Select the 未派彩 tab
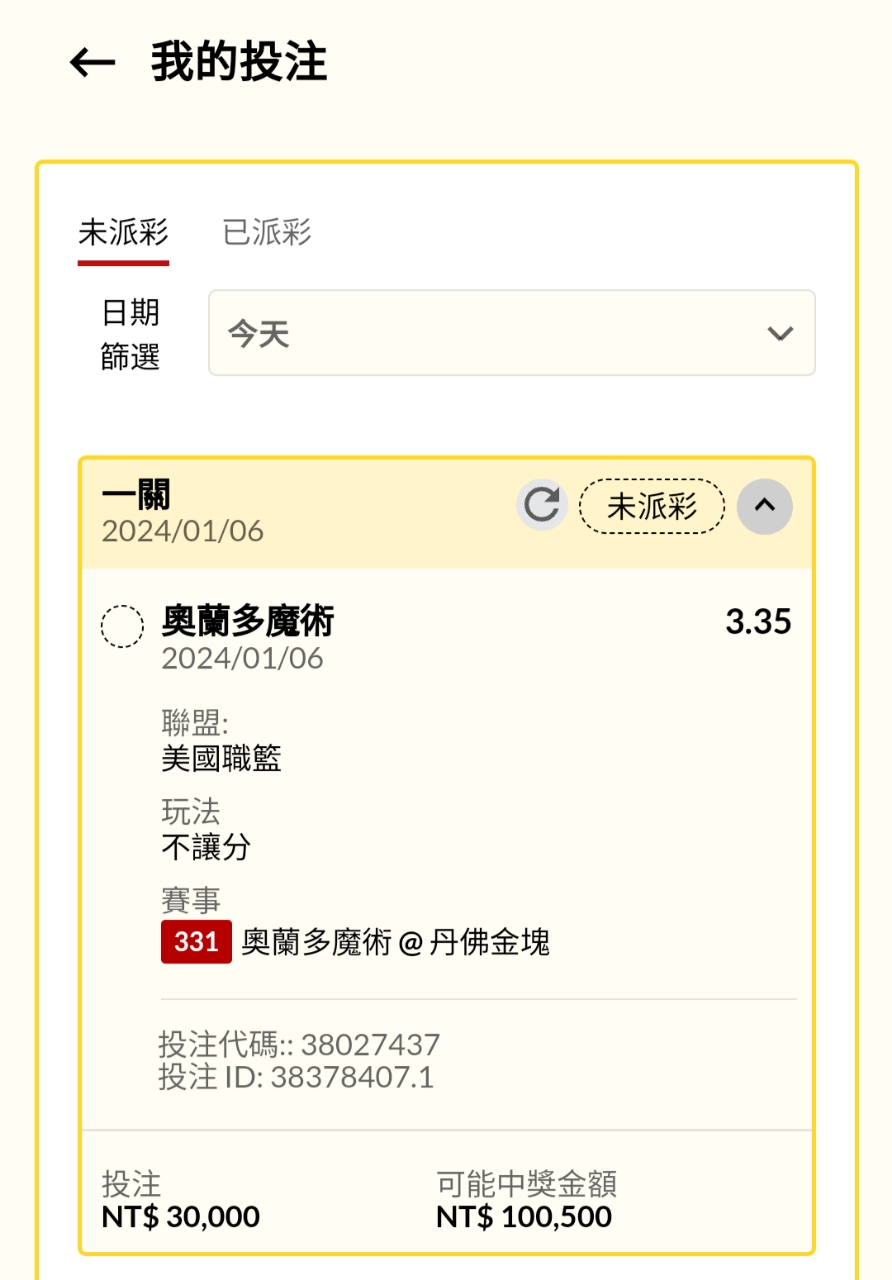Image resolution: width=892 pixels, height=1280 pixels. [x=123, y=233]
